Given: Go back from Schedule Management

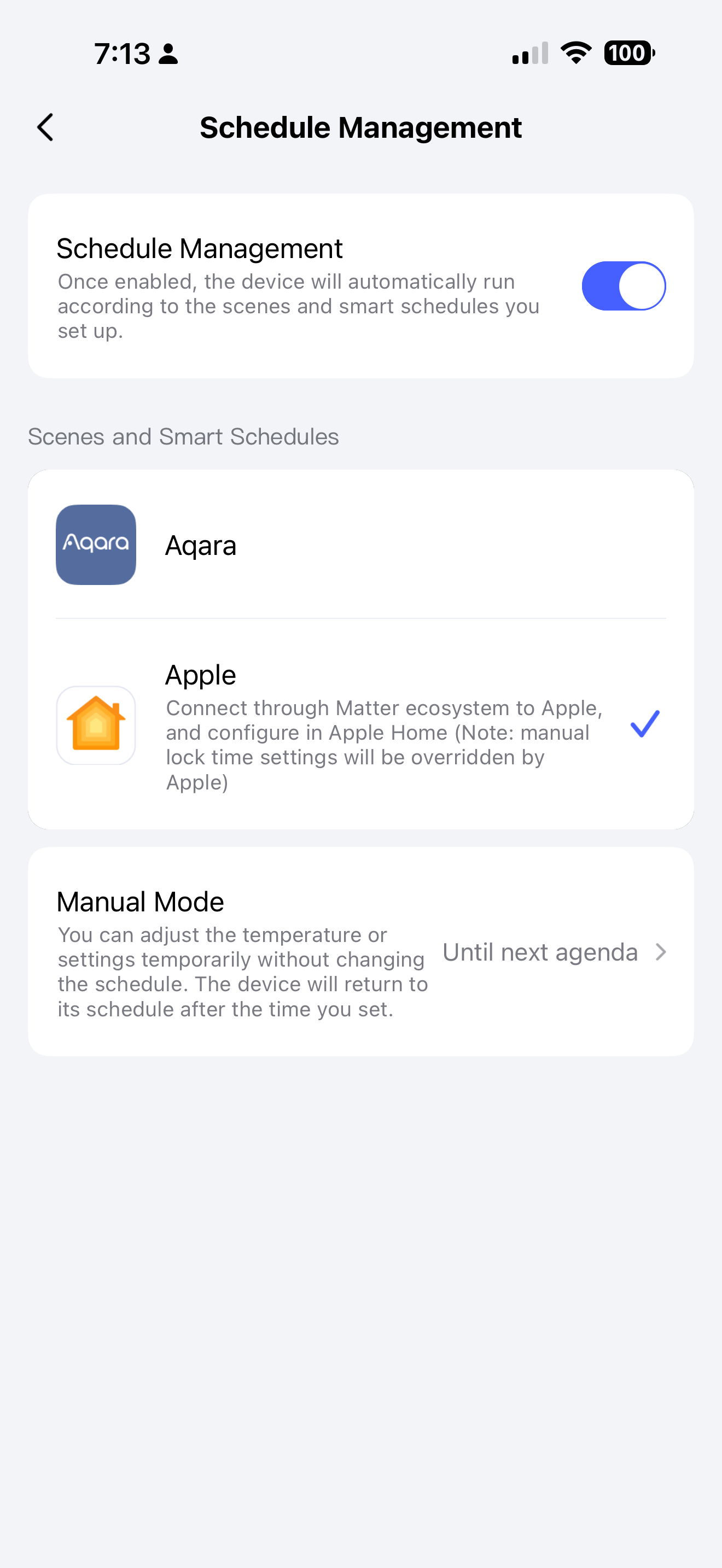Looking at the screenshot, I should pos(45,127).
